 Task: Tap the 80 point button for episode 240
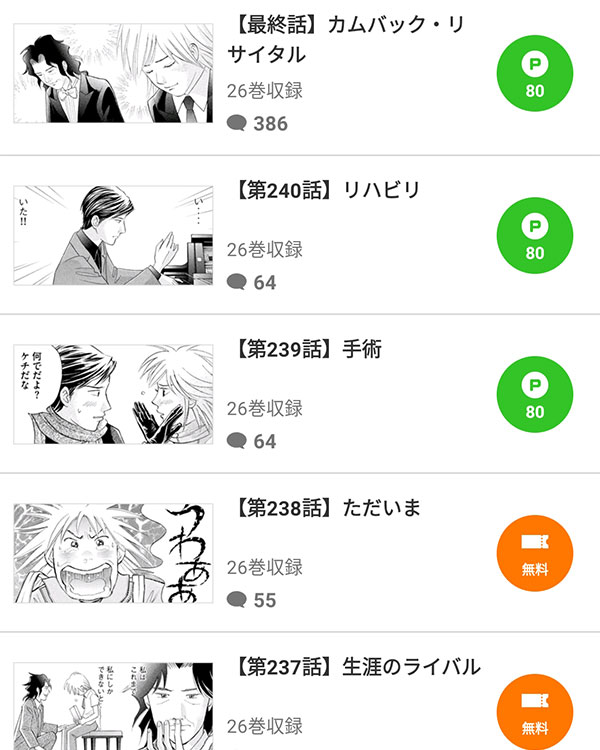[x=535, y=237]
